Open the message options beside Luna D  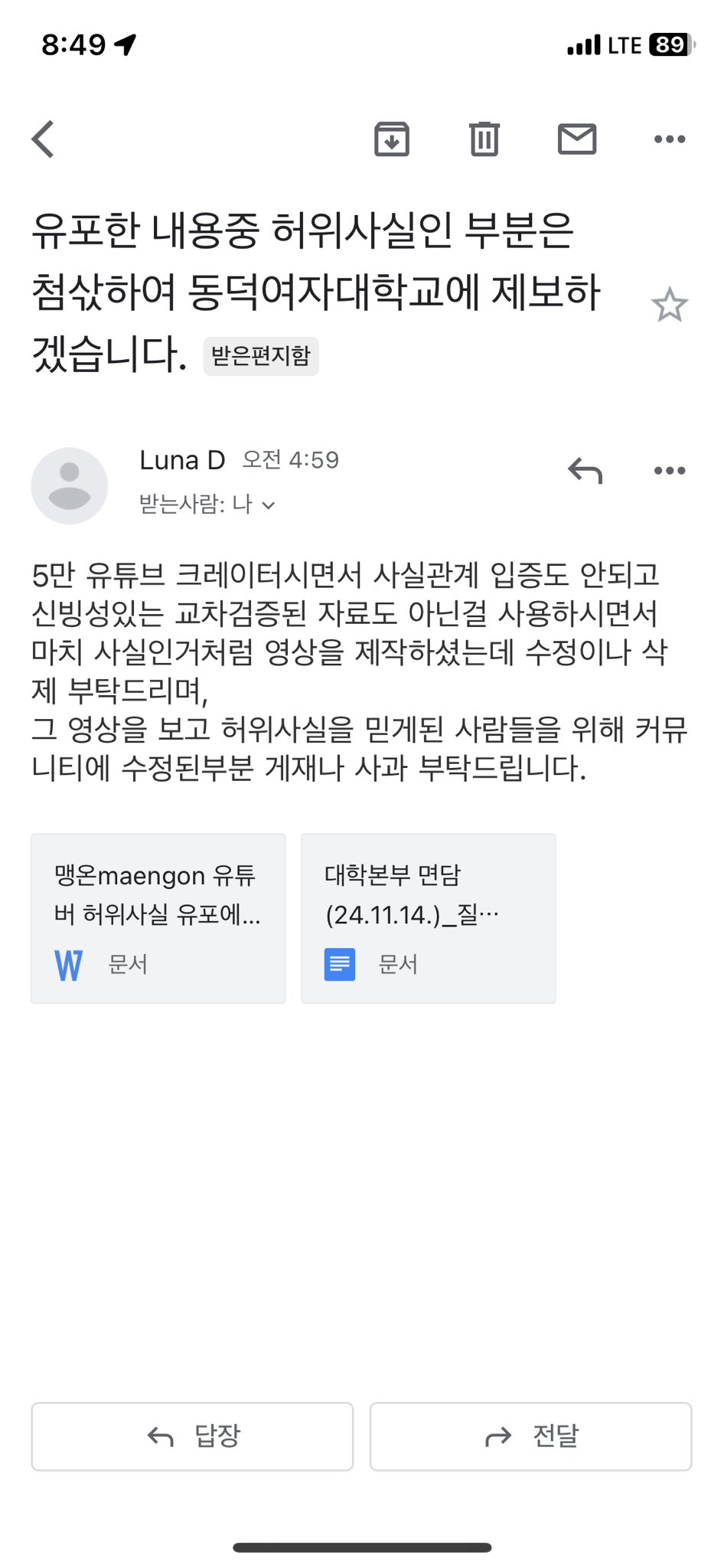point(670,470)
